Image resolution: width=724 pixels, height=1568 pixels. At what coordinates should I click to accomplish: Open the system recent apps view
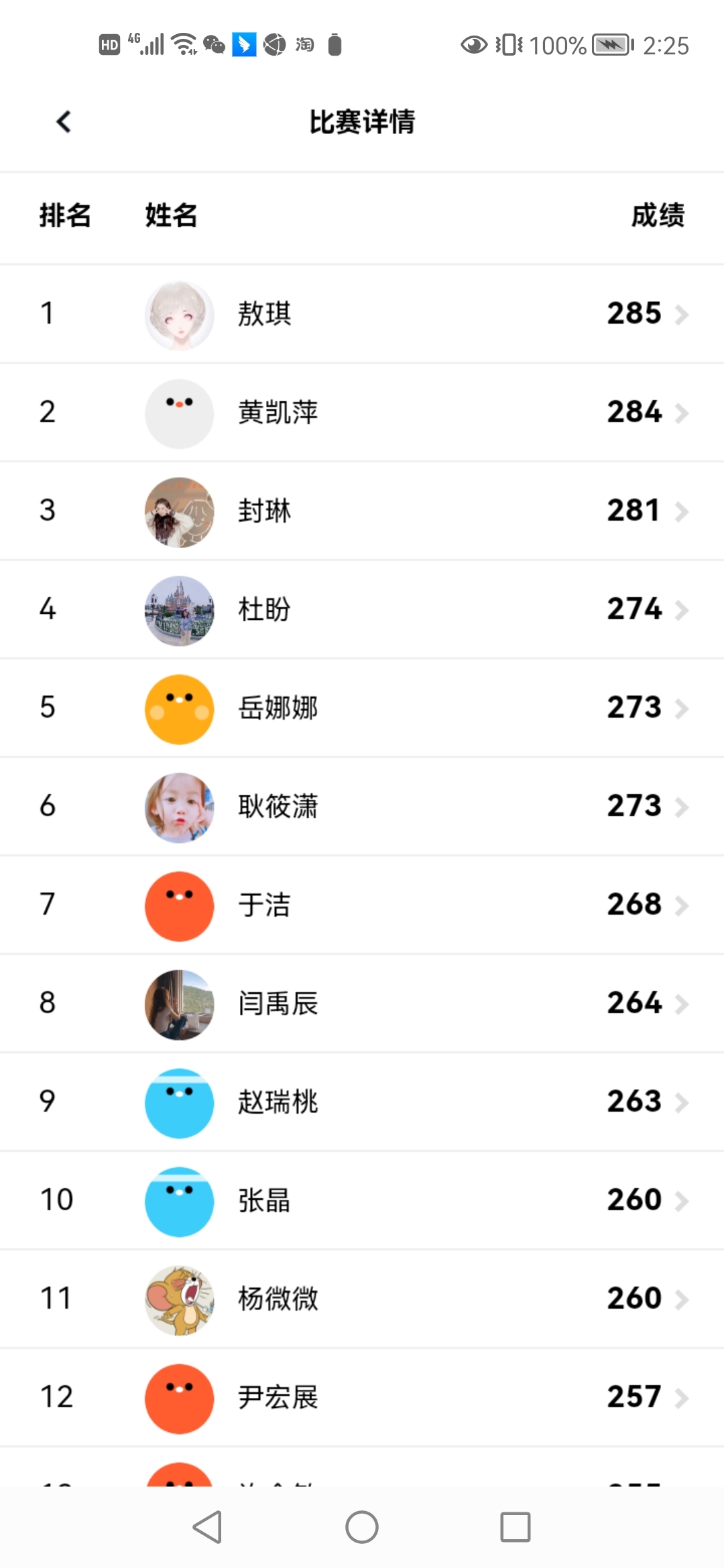[x=515, y=1527]
